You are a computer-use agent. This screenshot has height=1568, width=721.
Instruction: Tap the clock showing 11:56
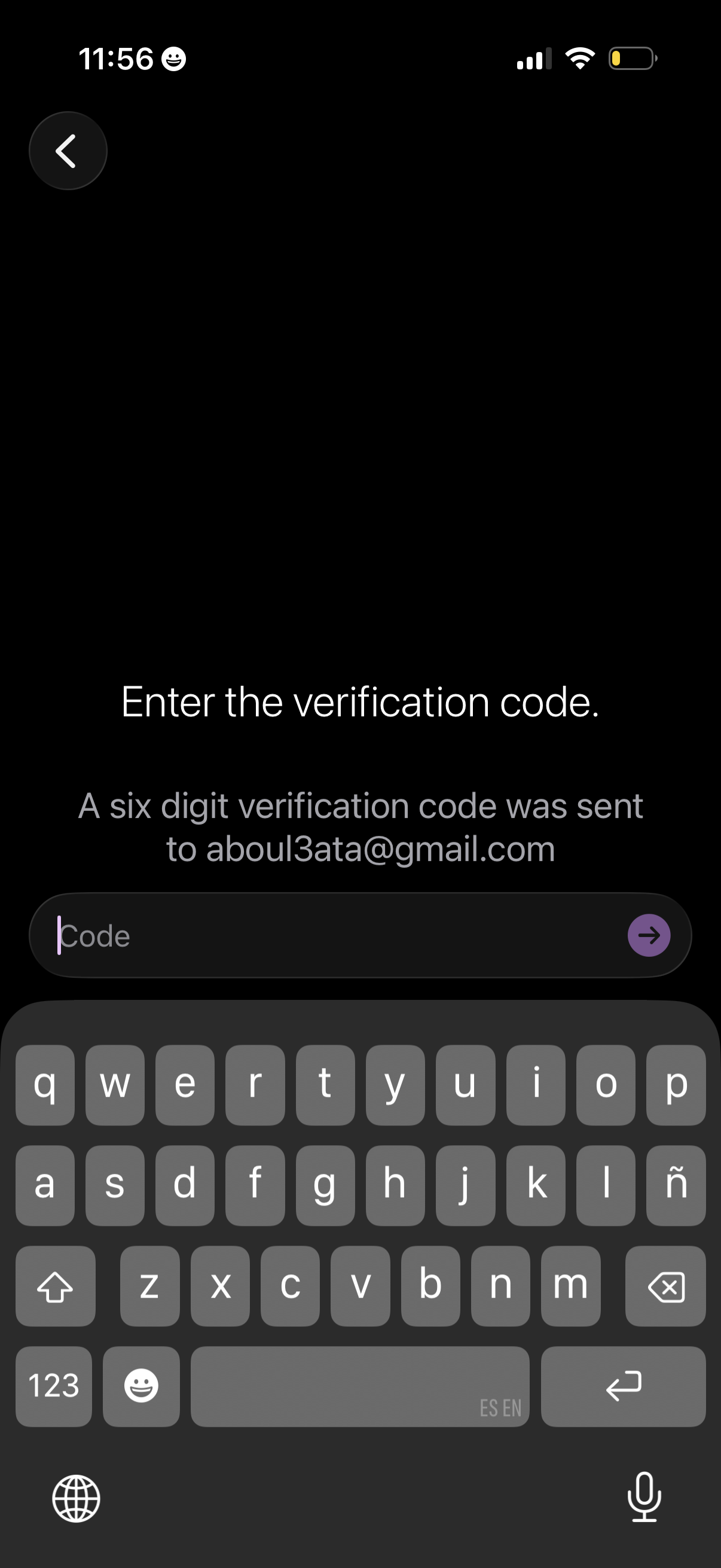pos(116,58)
